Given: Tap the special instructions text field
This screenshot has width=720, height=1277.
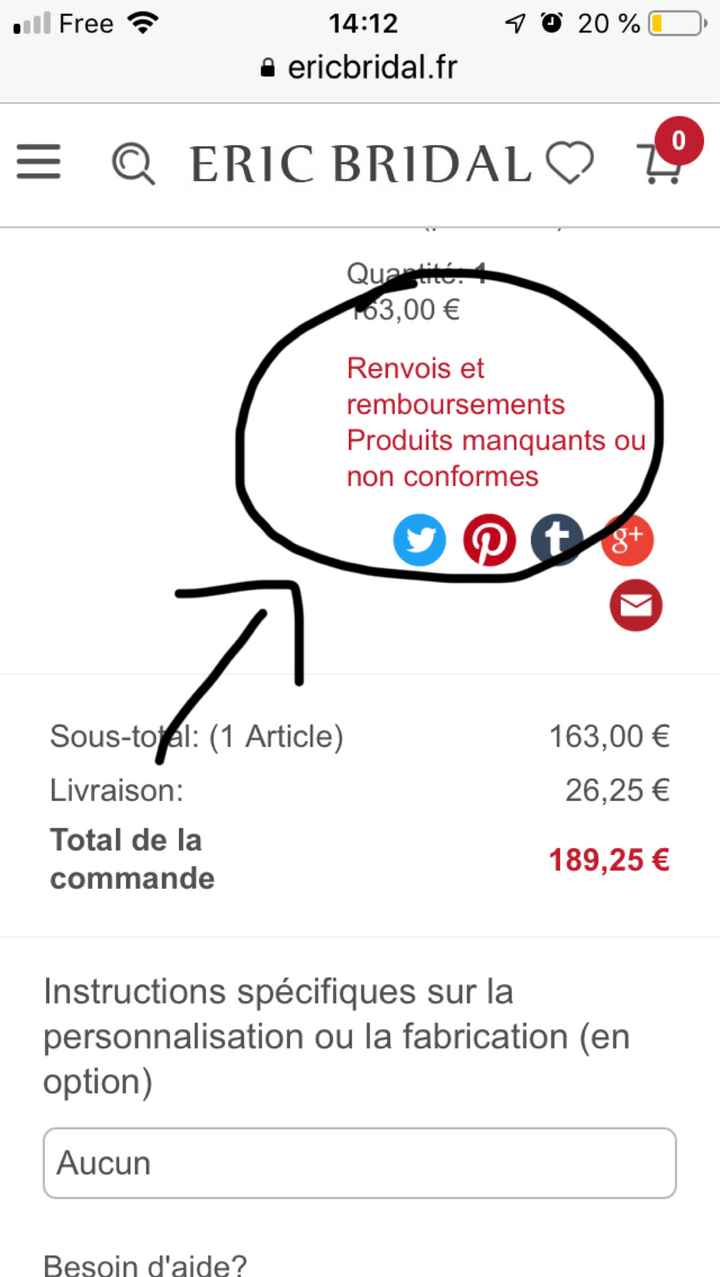Looking at the screenshot, I should coord(360,1163).
